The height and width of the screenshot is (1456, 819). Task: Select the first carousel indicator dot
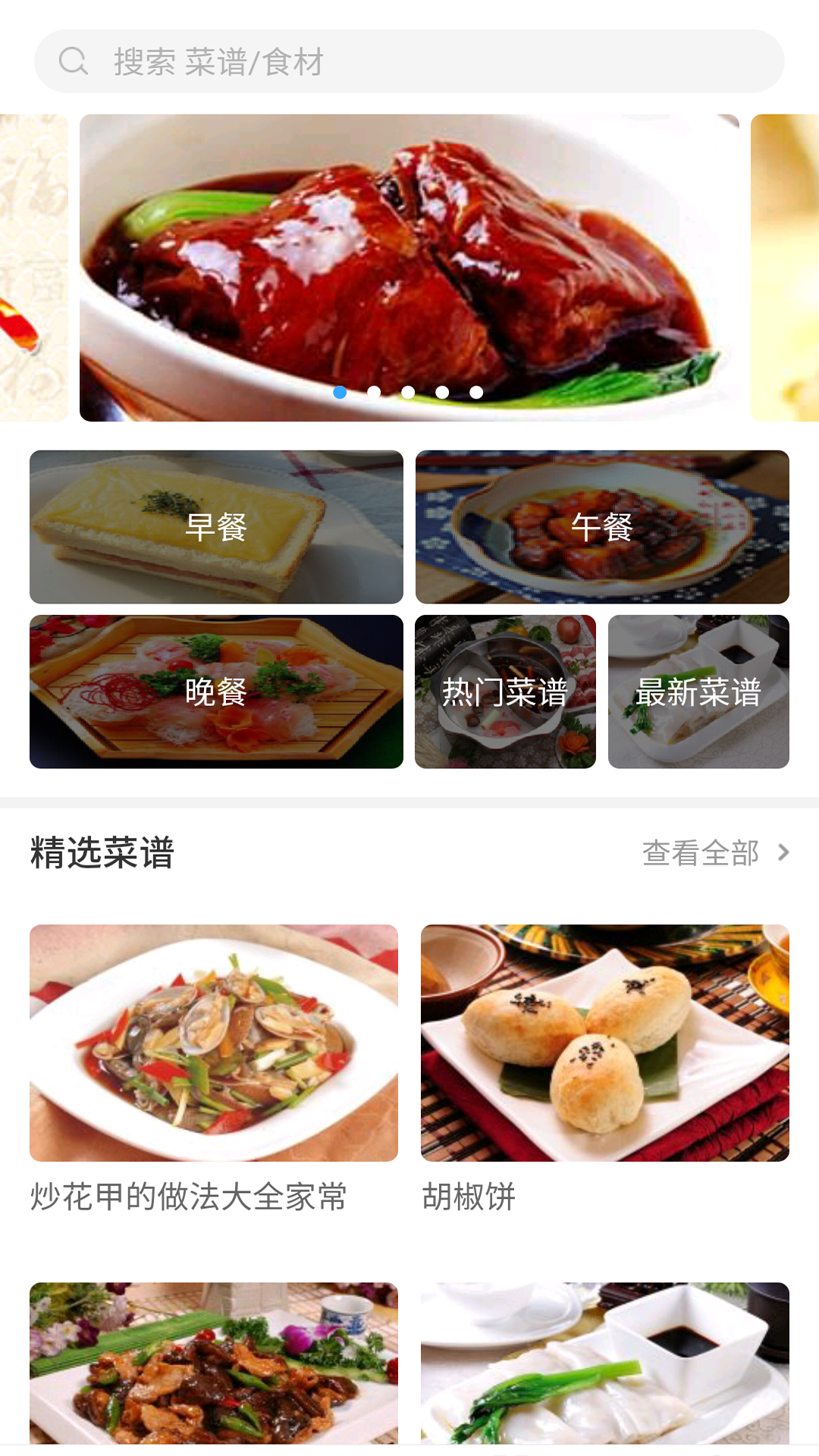pos(341,392)
